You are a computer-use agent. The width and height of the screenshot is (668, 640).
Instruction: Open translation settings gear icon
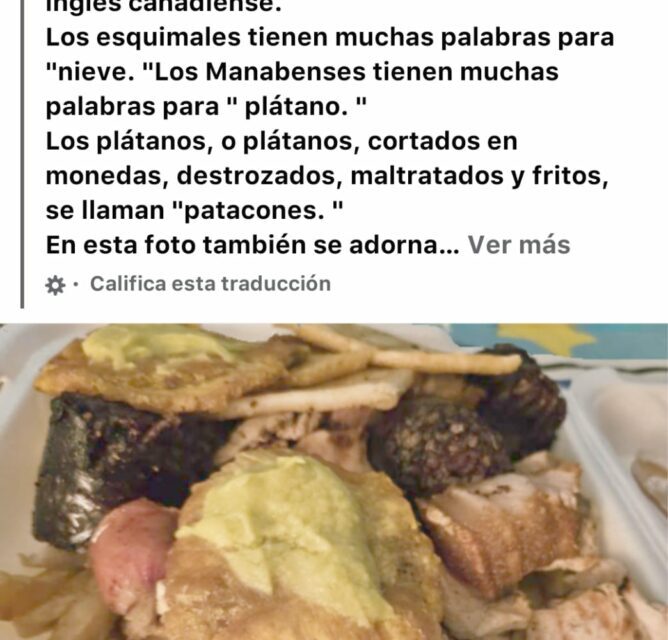[56, 285]
